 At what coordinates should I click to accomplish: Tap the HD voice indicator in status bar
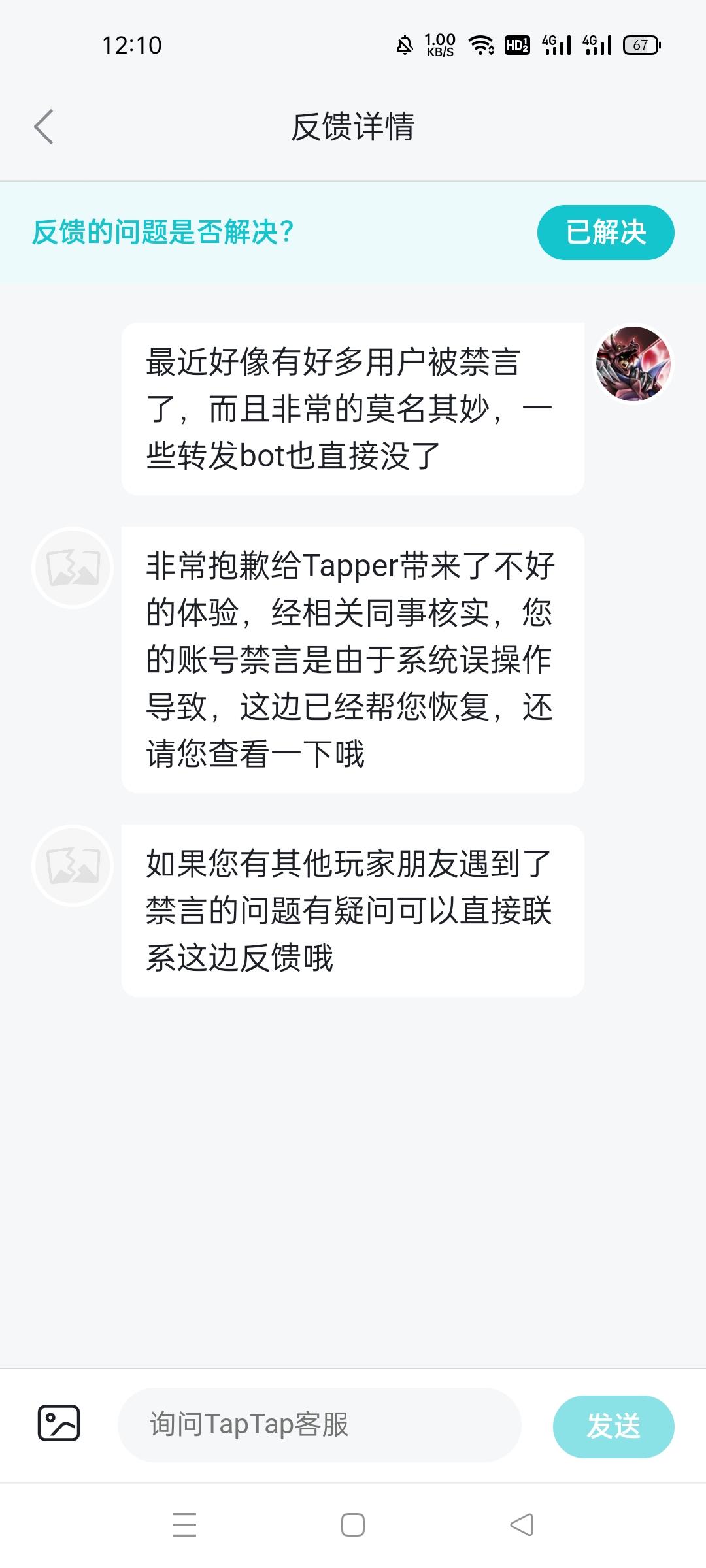[x=516, y=44]
